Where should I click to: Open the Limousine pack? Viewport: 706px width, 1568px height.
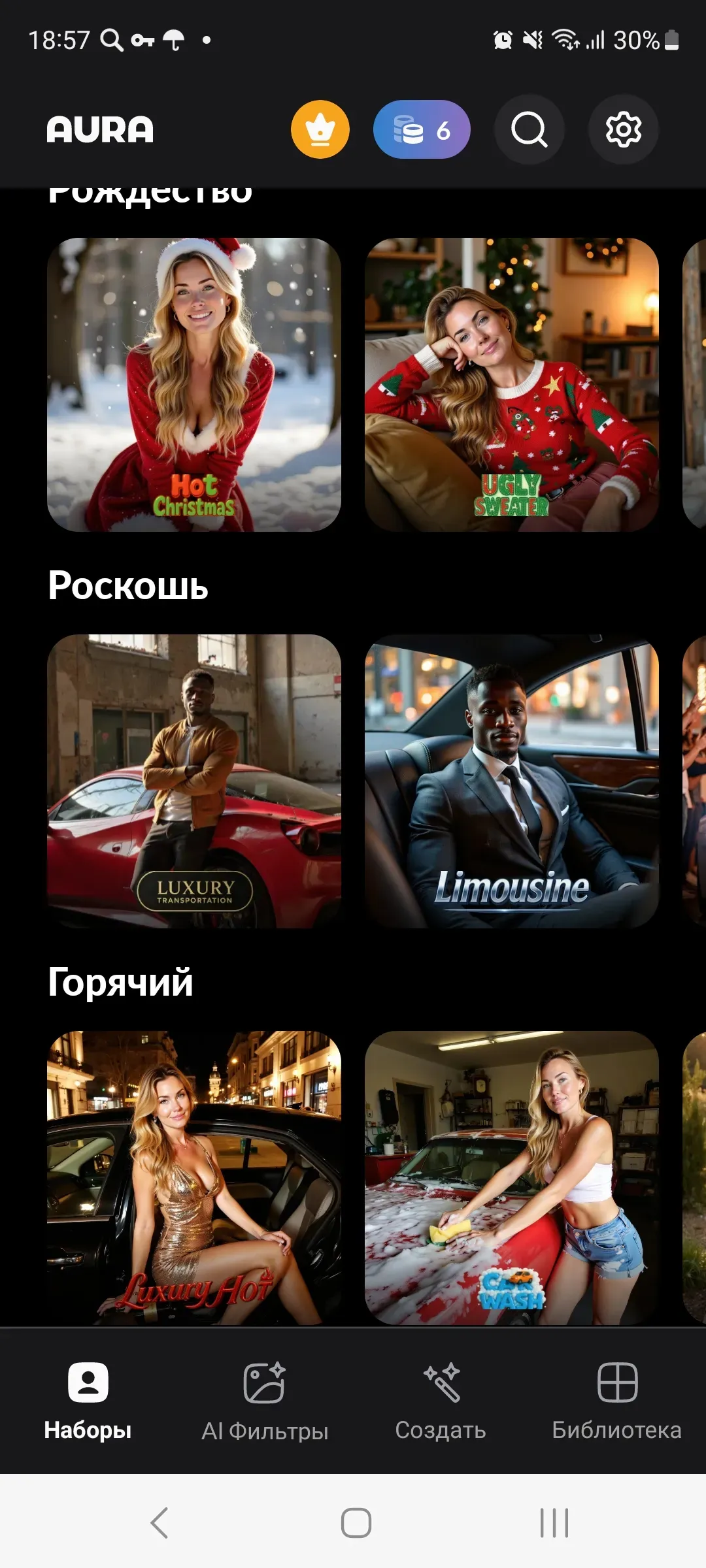point(511,781)
